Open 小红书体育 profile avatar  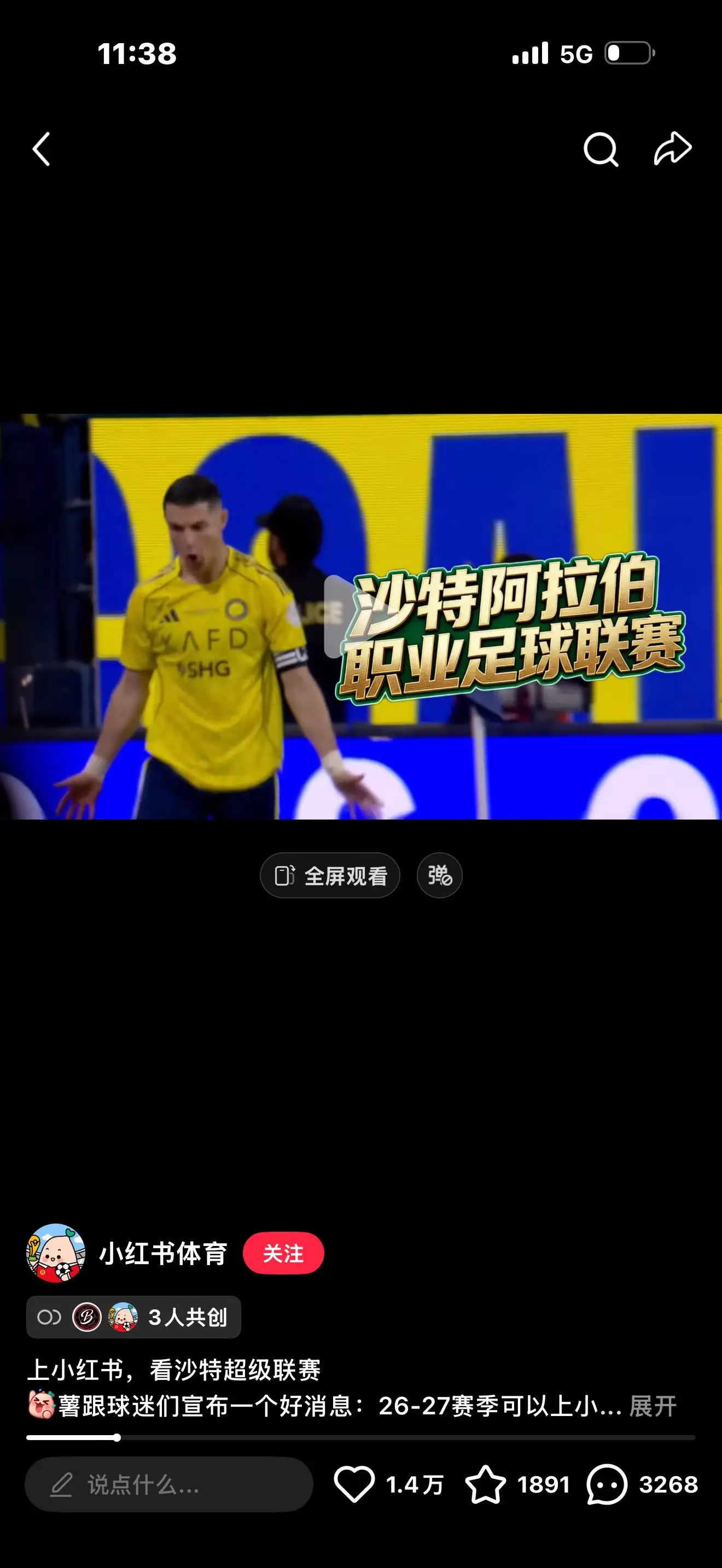(55, 1253)
